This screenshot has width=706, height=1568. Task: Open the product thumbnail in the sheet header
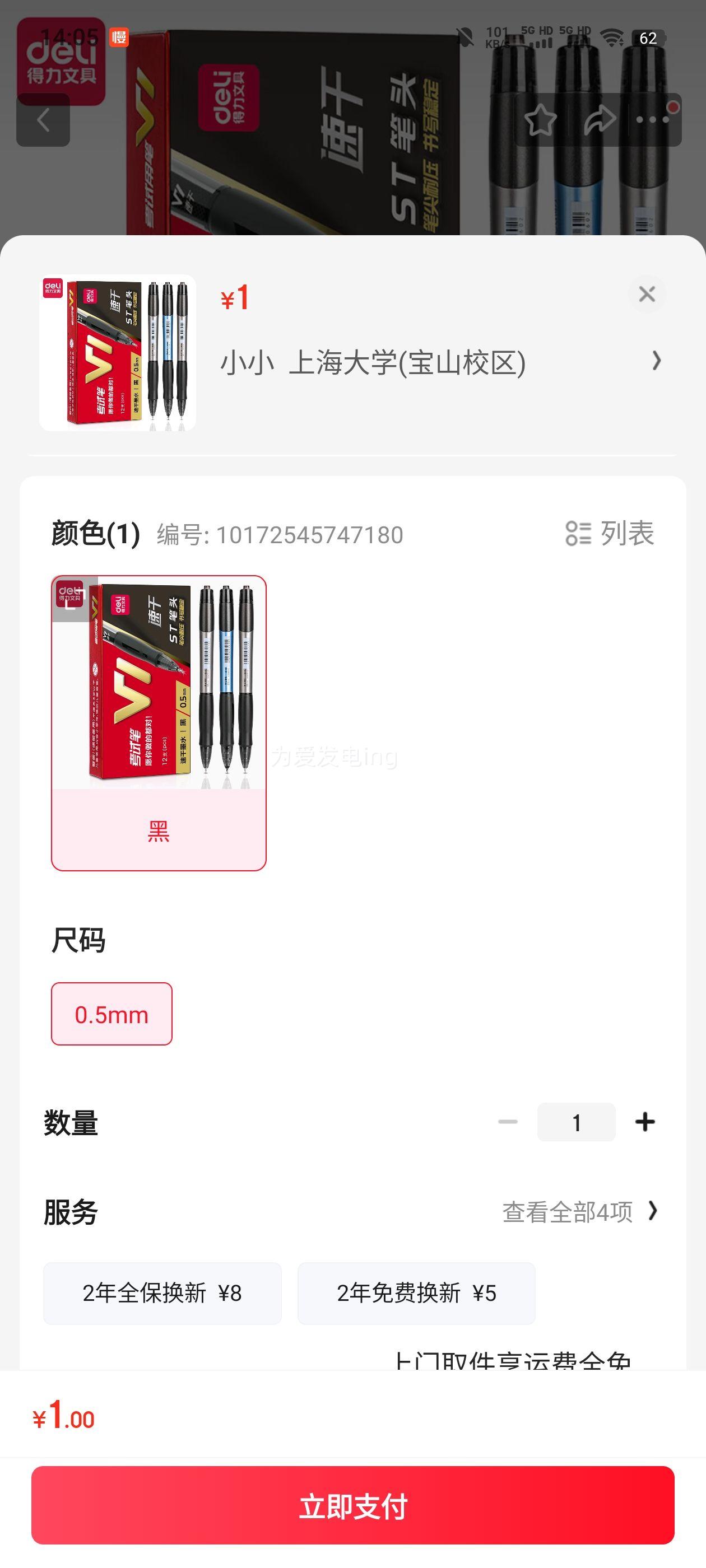coord(118,352)
